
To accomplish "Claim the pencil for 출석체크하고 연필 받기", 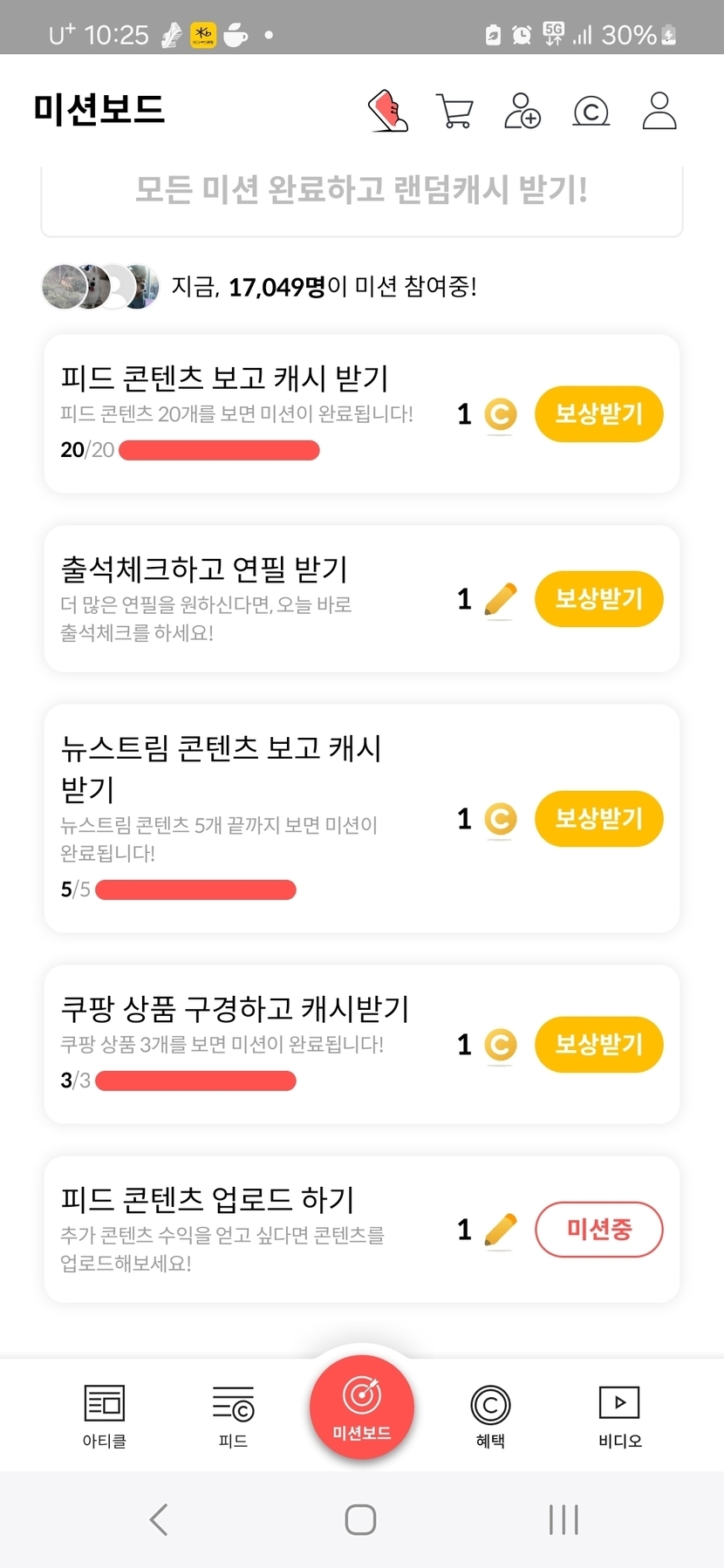I will 598,599.
